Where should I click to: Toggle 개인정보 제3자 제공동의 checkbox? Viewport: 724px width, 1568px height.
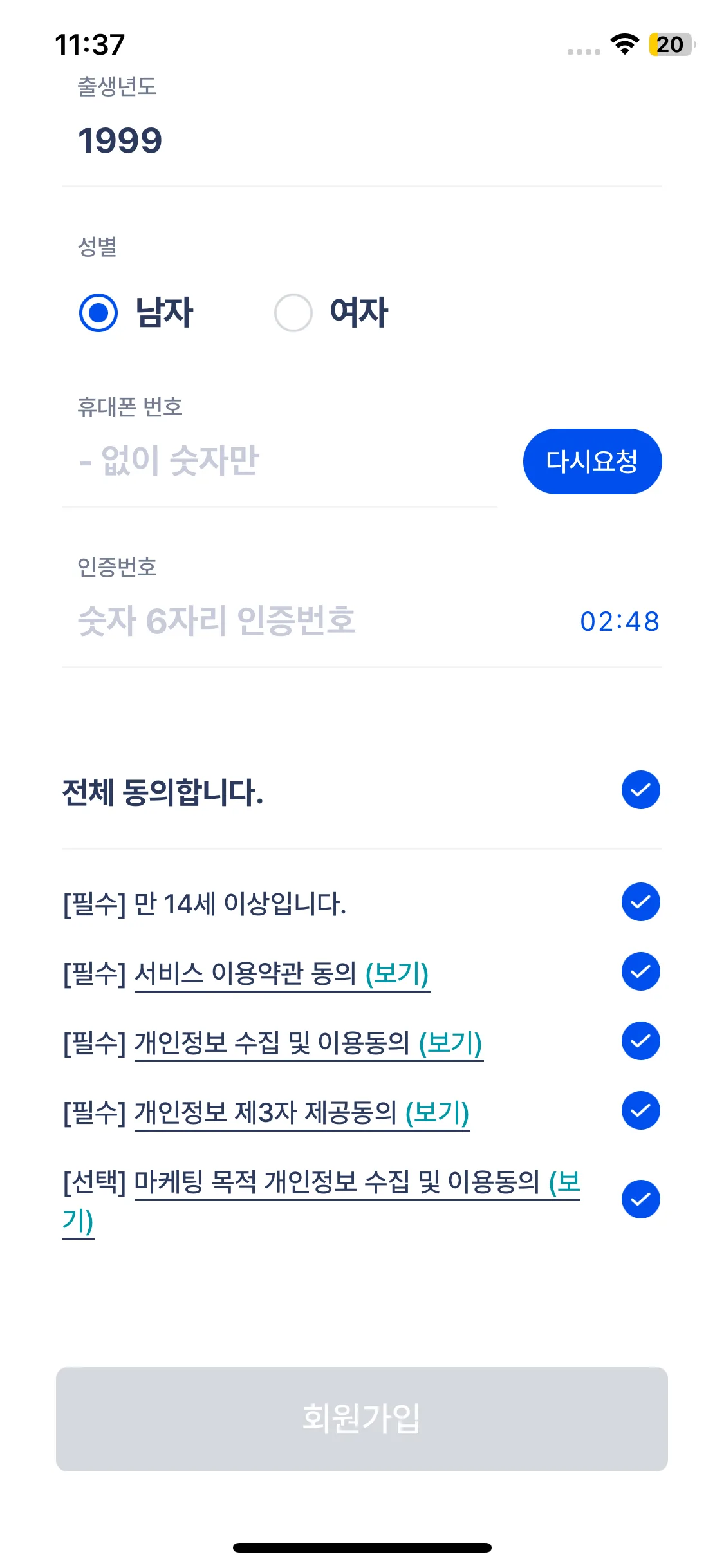[640, 1110]
